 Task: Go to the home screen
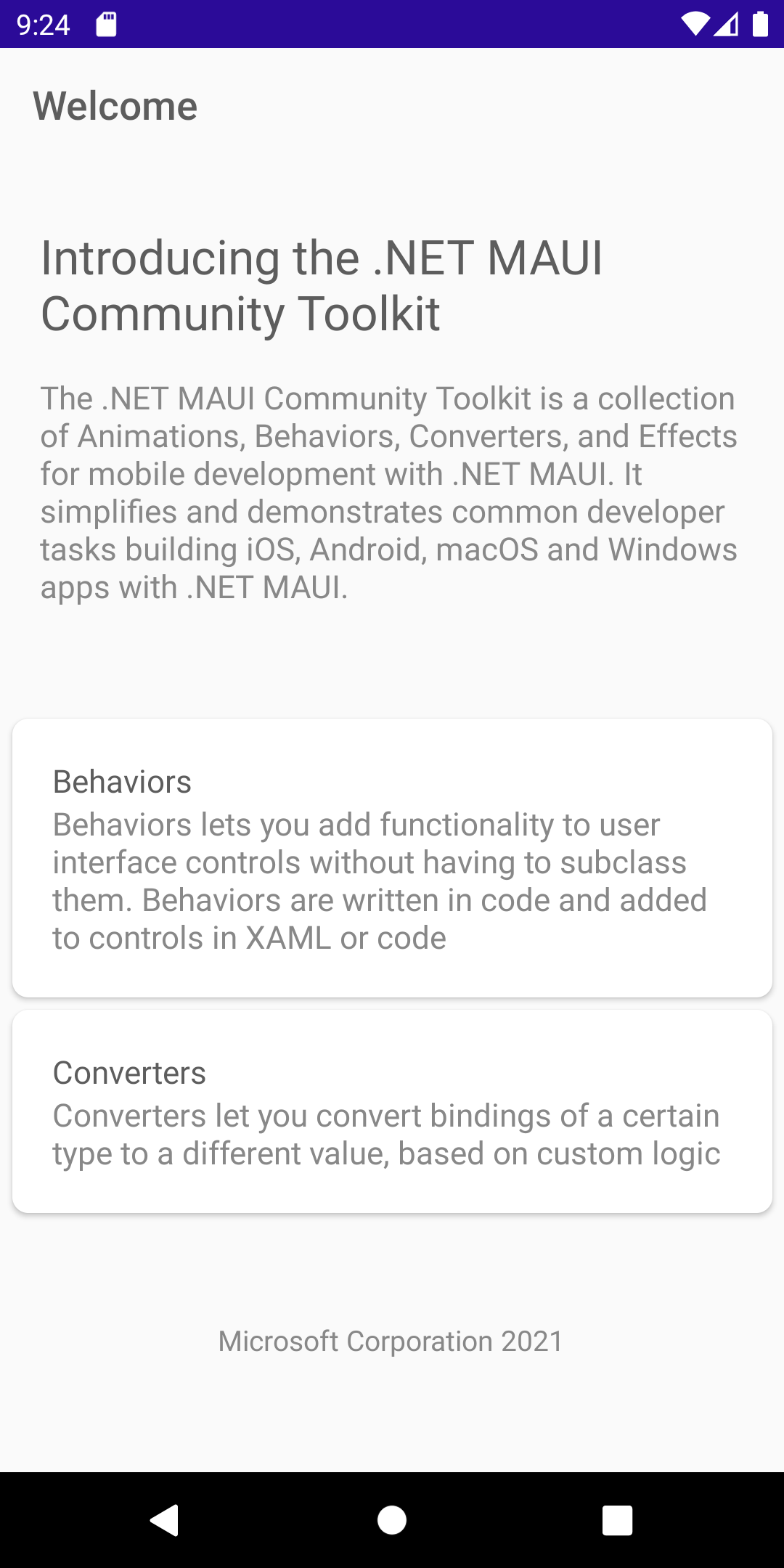click(x=392, y=1520)
